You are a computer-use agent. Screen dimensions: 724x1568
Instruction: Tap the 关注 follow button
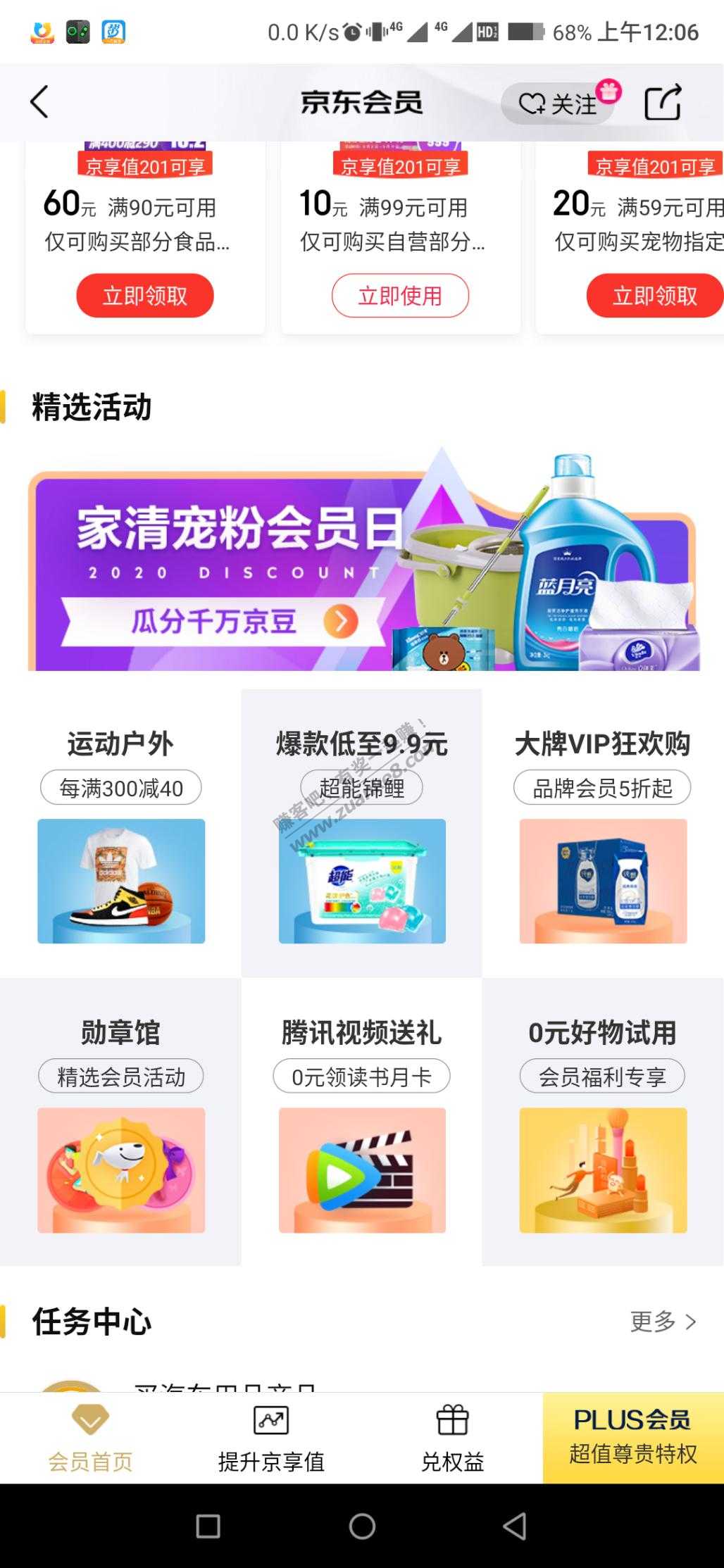pyautogui.click(x=558, y=104)
